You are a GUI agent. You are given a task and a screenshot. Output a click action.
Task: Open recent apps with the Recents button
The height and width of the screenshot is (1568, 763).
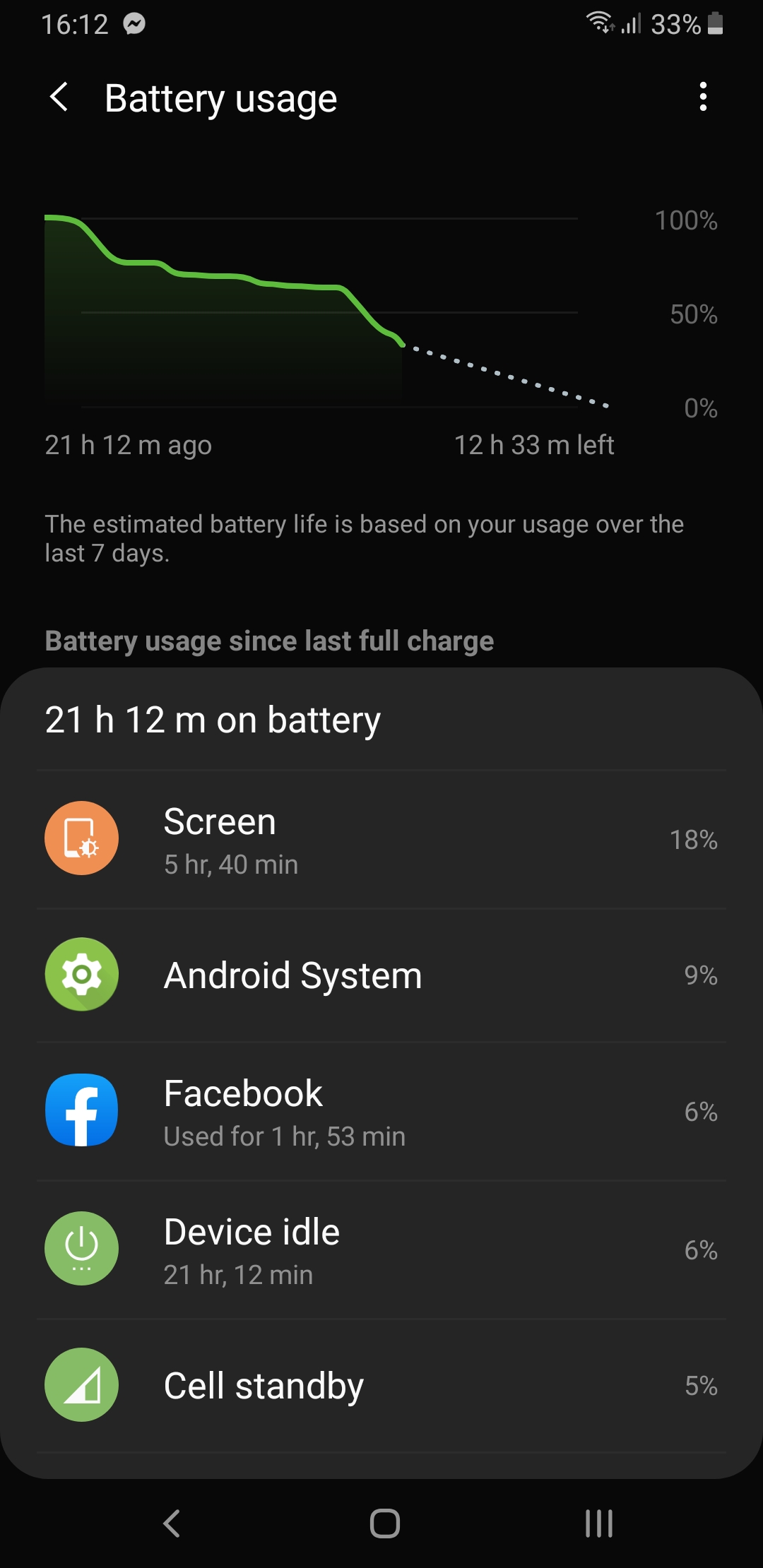[597, 1522]
